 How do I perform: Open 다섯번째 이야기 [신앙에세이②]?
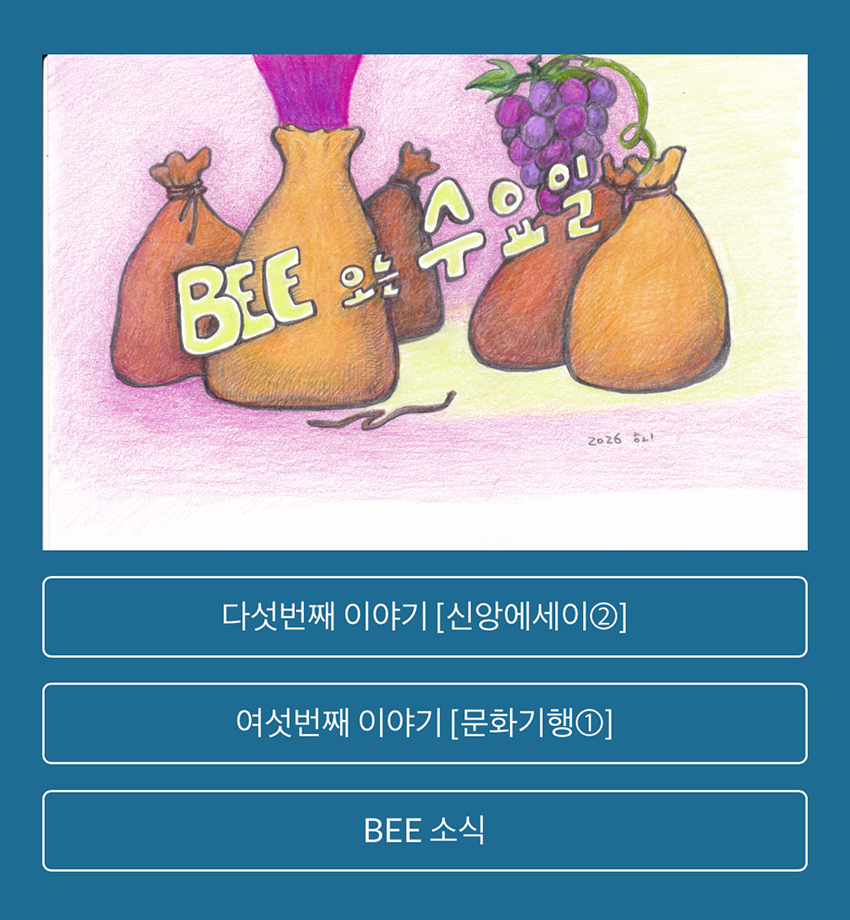pos(424,616)
